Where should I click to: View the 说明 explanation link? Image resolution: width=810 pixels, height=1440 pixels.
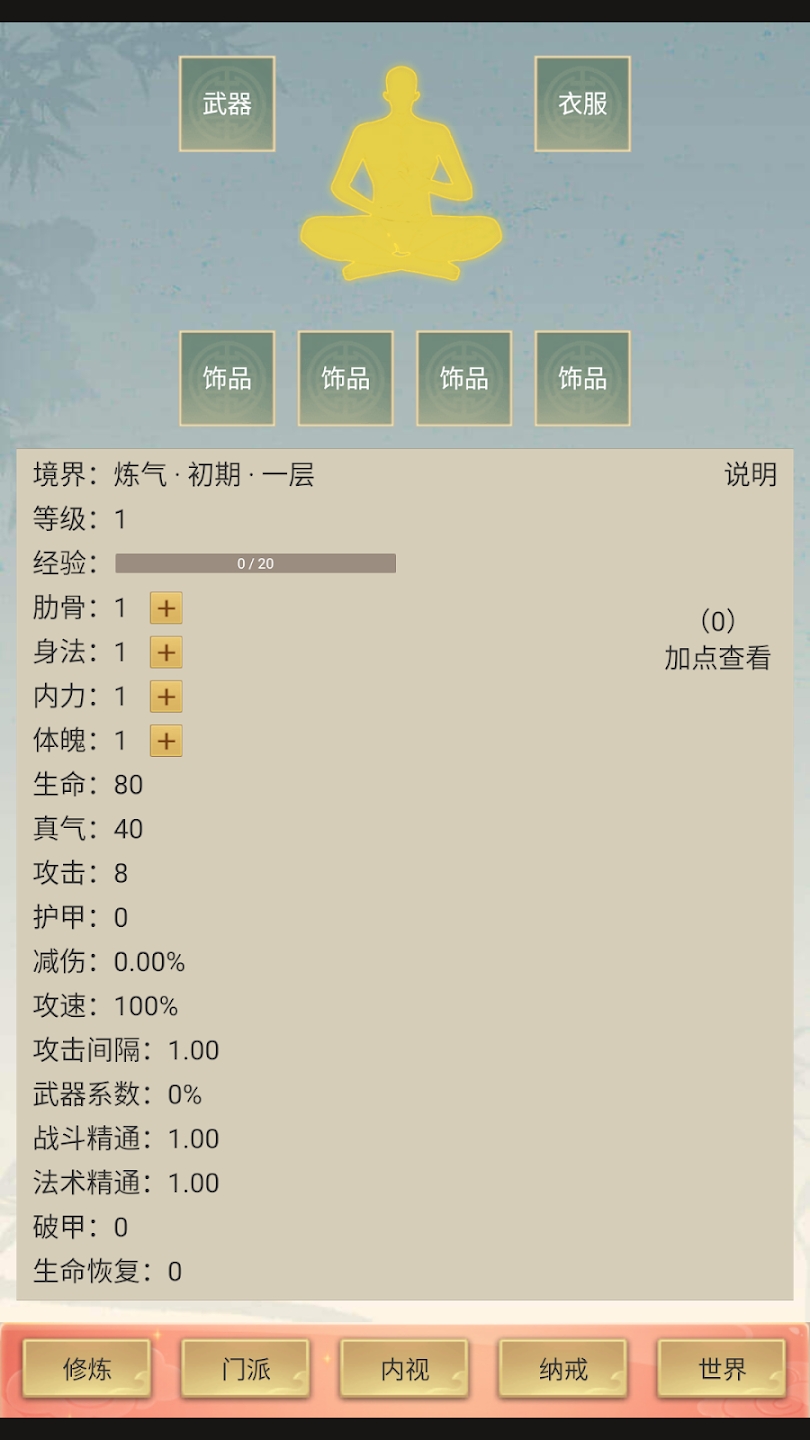tap(748, 475)
